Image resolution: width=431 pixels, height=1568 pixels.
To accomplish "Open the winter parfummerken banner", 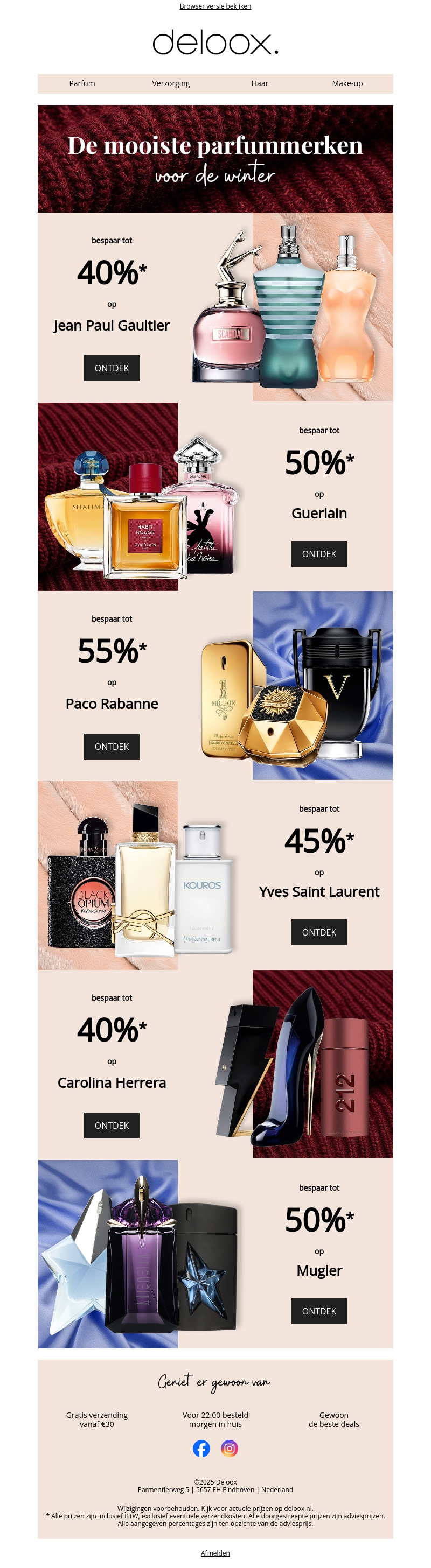I will 215,159.
